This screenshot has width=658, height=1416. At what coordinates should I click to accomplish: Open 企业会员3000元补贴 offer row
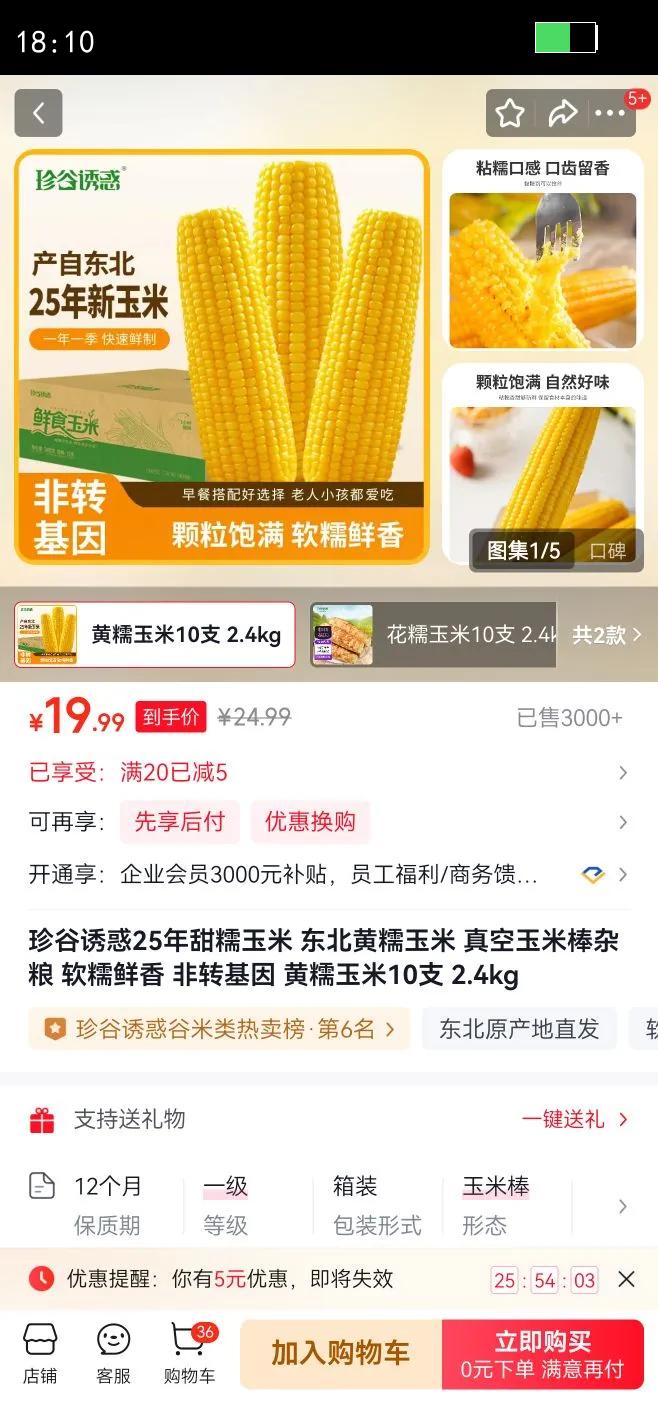[x=330, y=875]
